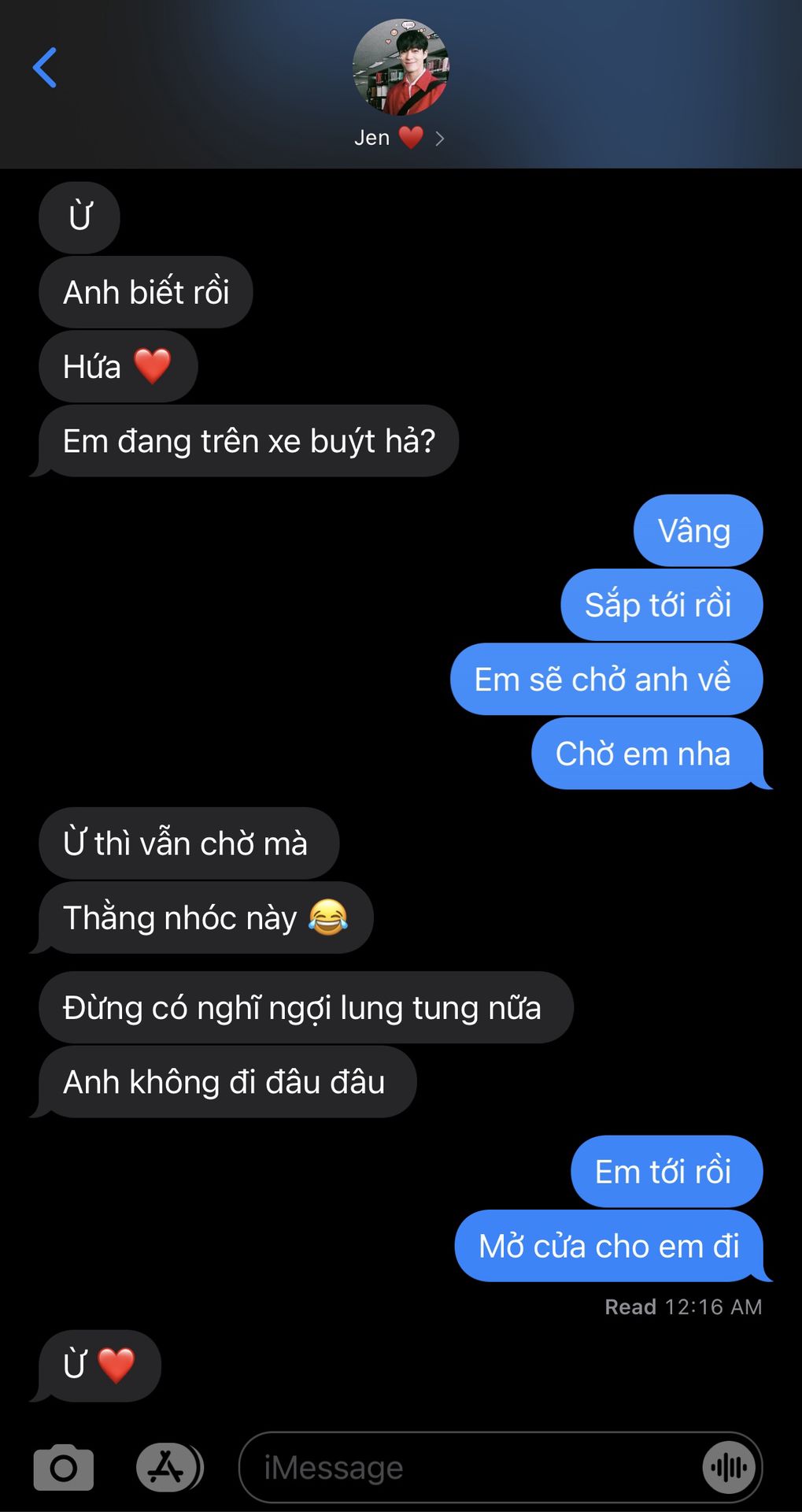The image size is (802, 1512).
Task: Go back to the conversations list
Action: coord(45,68)
